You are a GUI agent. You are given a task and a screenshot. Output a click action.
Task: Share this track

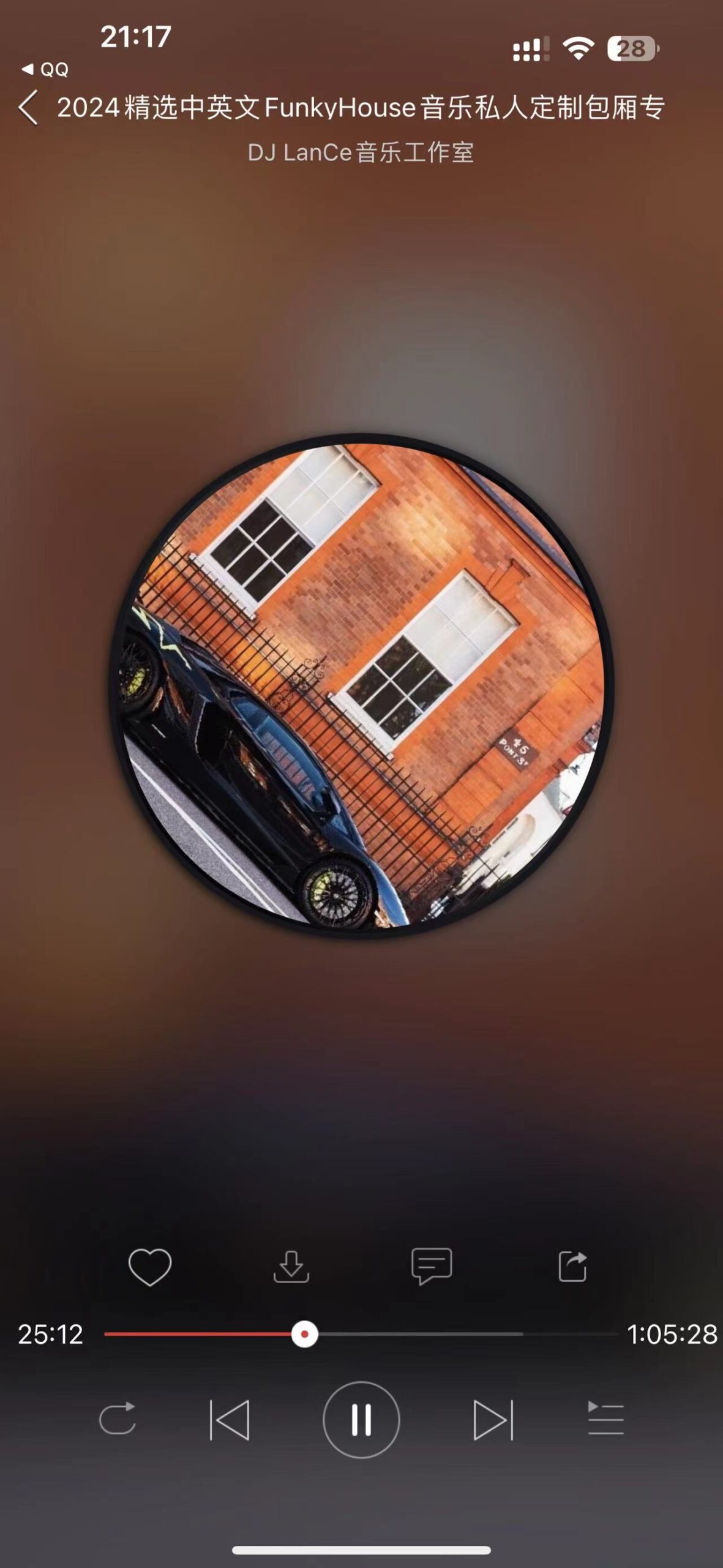coord(572,1267)
